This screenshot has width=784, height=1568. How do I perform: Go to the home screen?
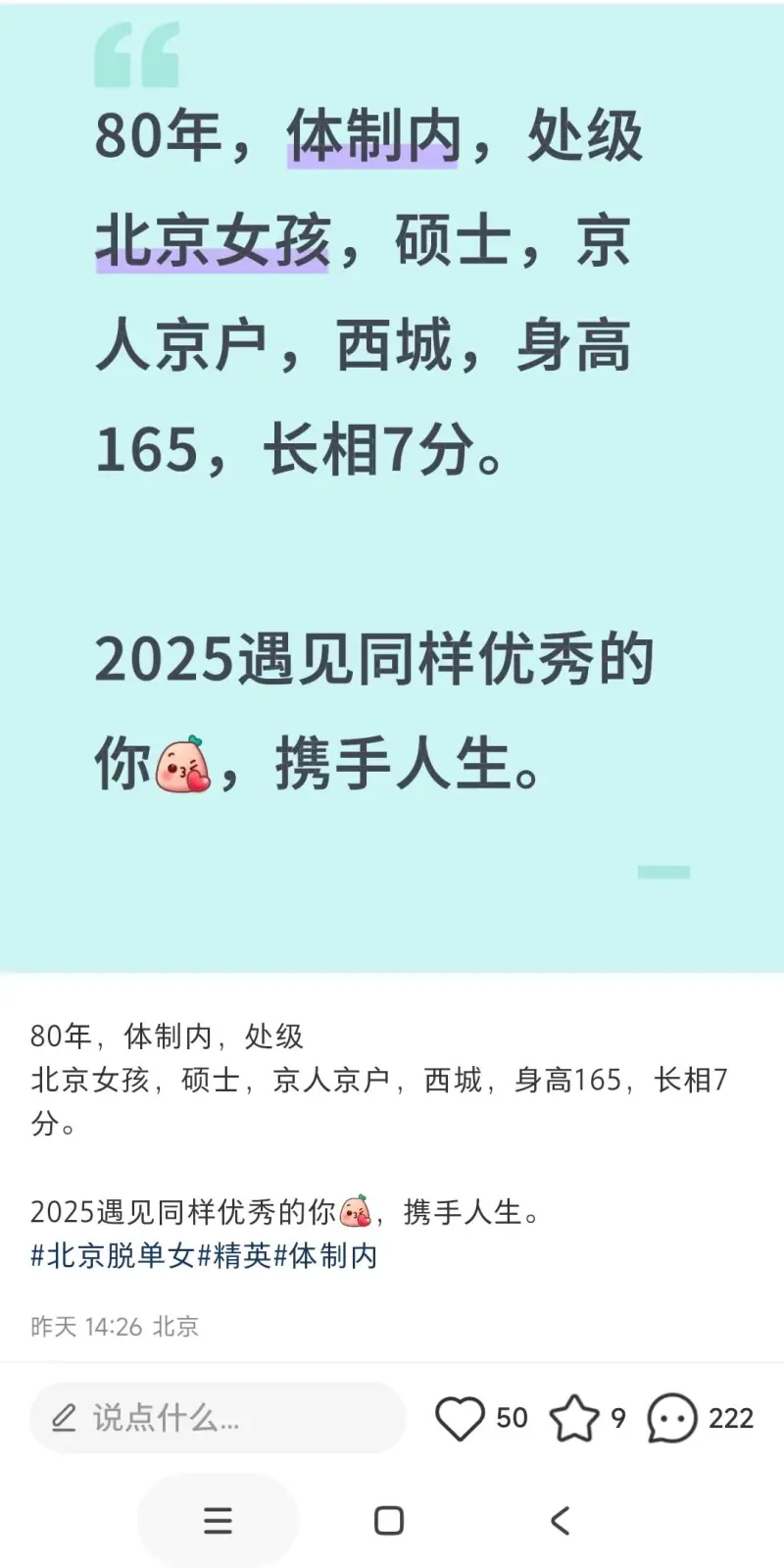[x=389, y=1521]
